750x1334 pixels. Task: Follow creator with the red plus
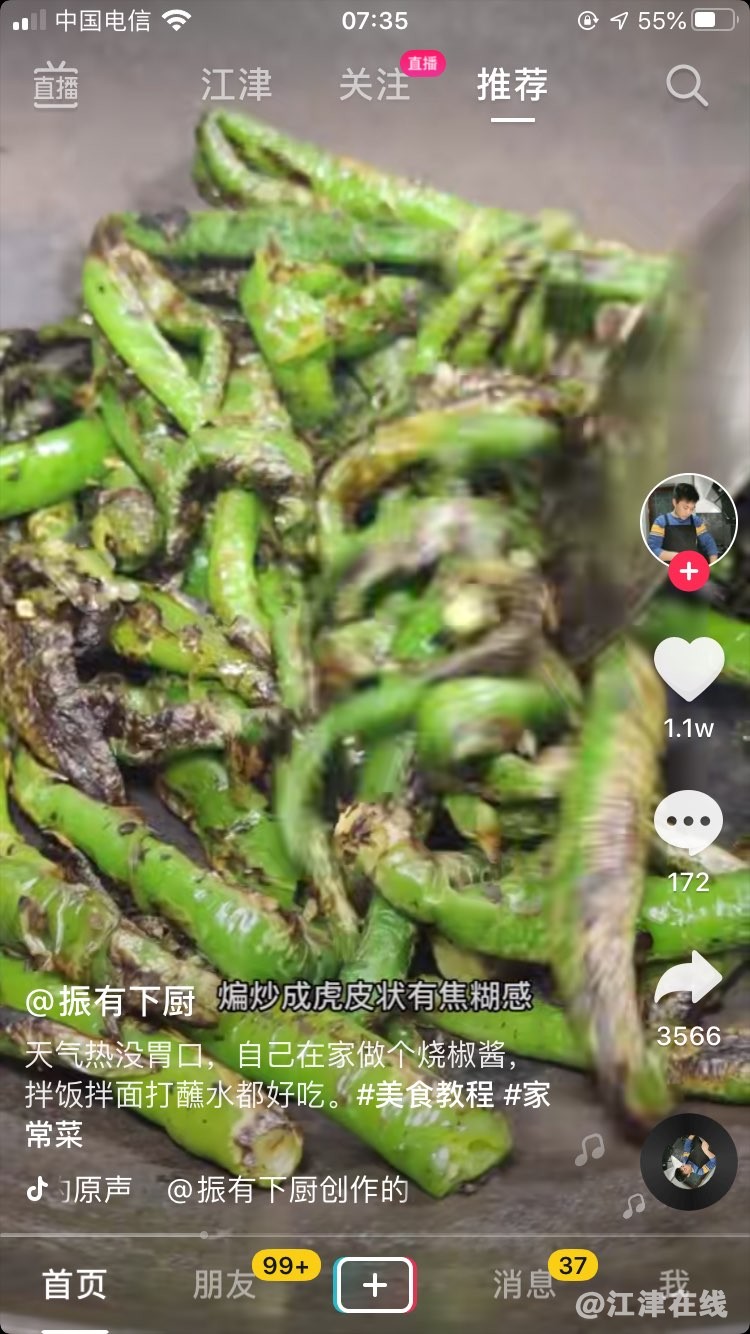coord(688,572)
